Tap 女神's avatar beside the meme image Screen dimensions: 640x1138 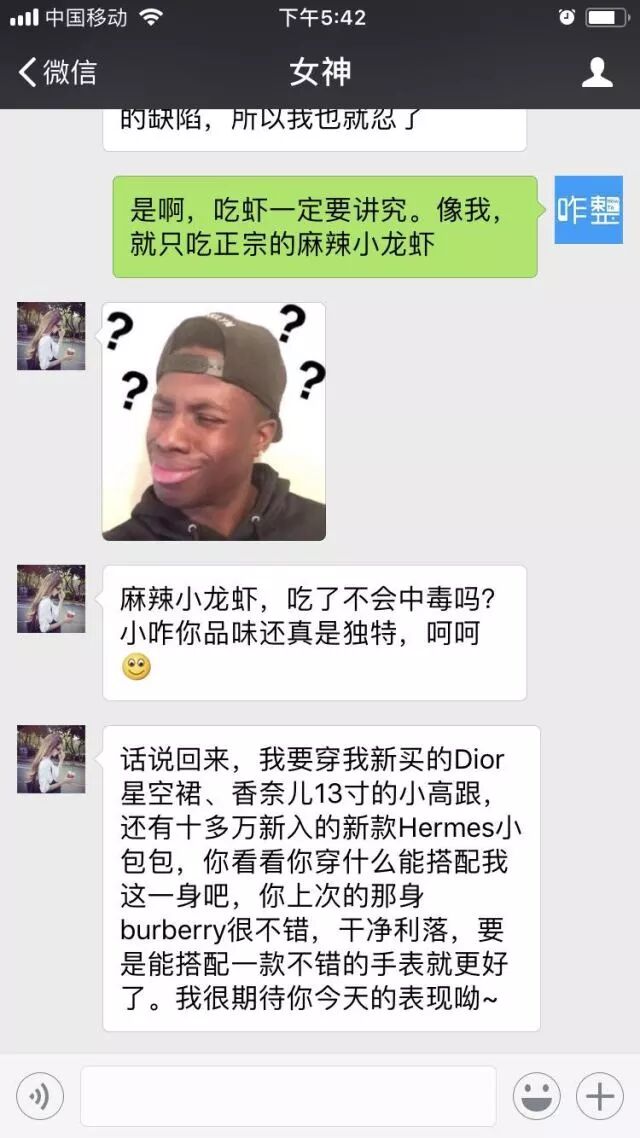click(51, 337)
